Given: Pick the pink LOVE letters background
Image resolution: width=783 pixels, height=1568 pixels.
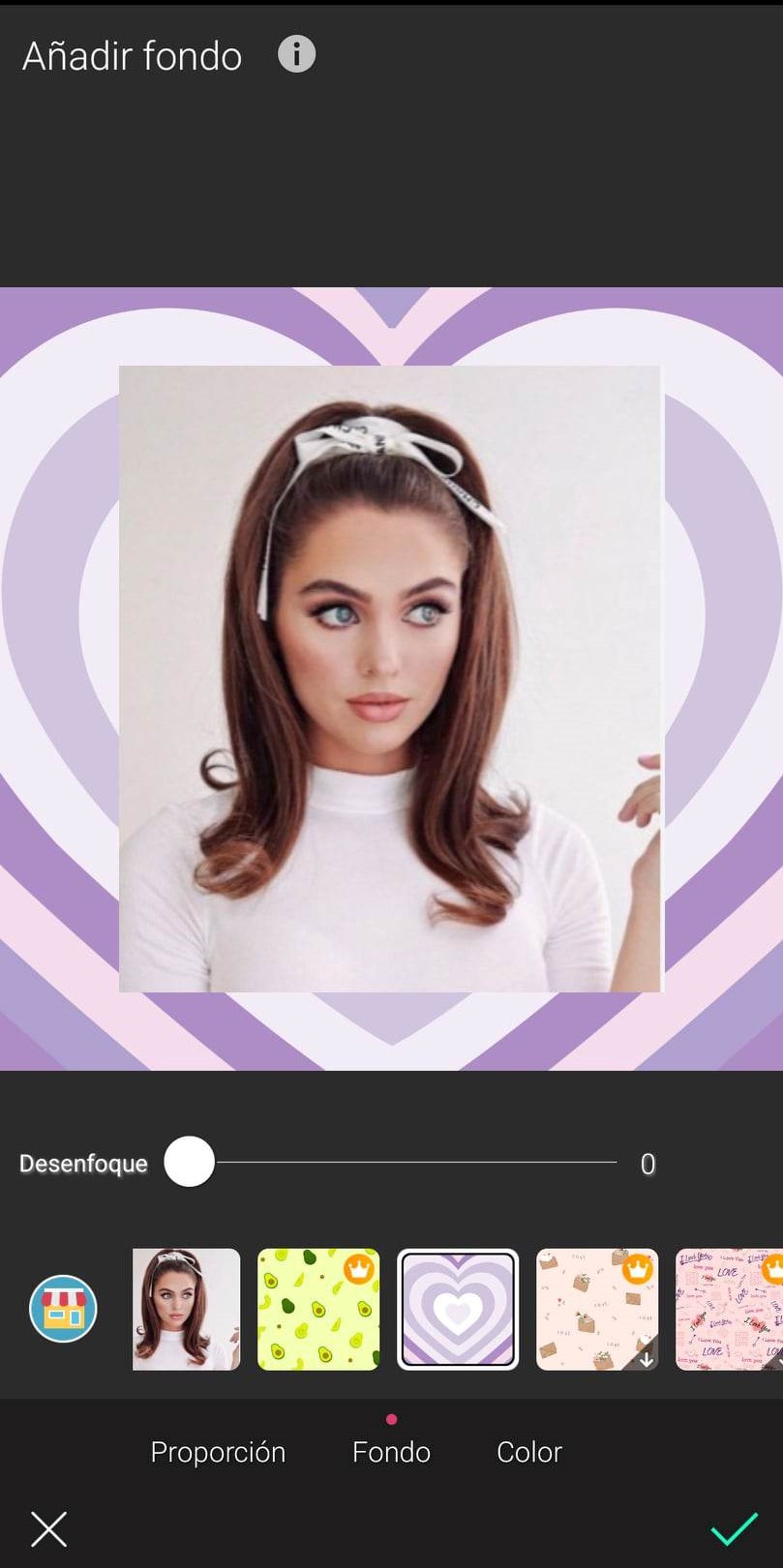Looking at the screenshot, I should (729, 1309).
